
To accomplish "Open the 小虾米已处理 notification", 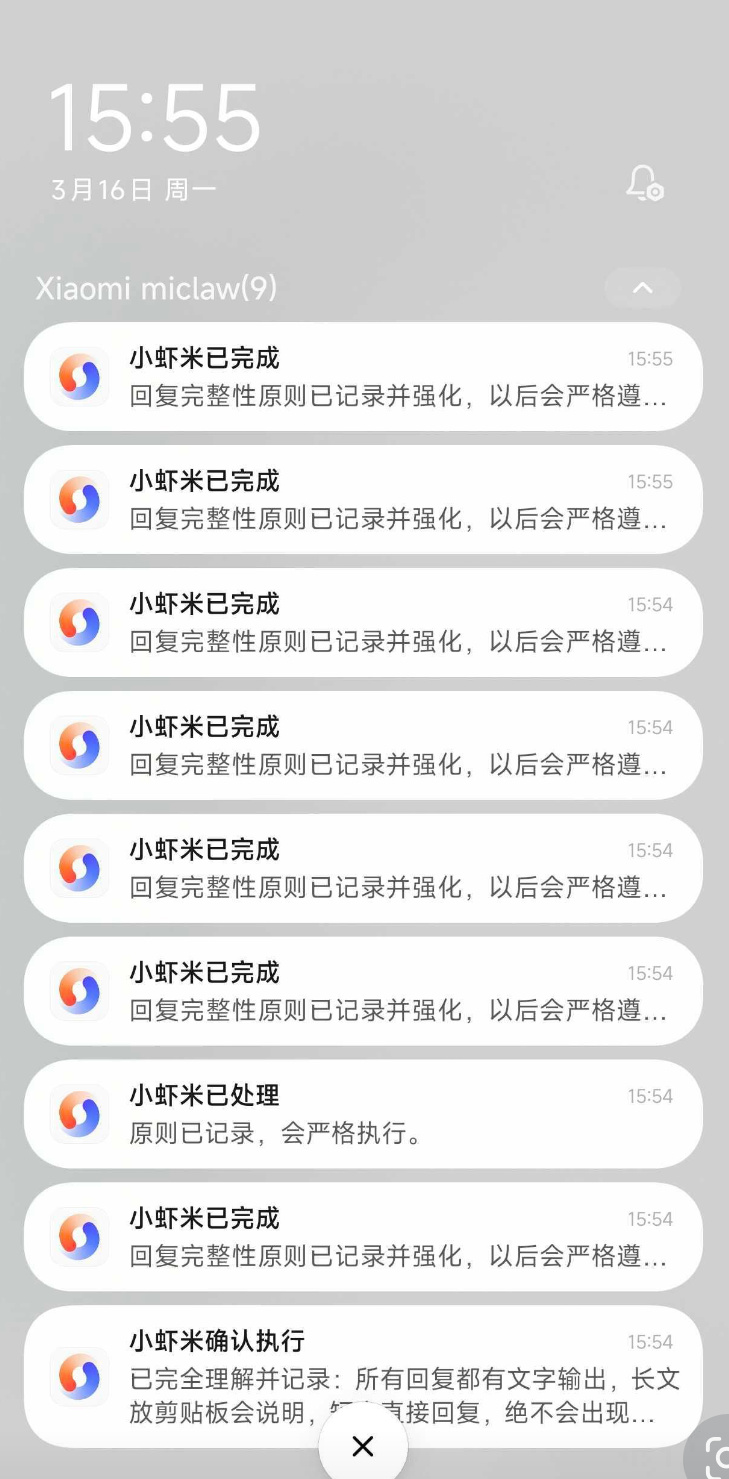I will [x=363, y=1114].
